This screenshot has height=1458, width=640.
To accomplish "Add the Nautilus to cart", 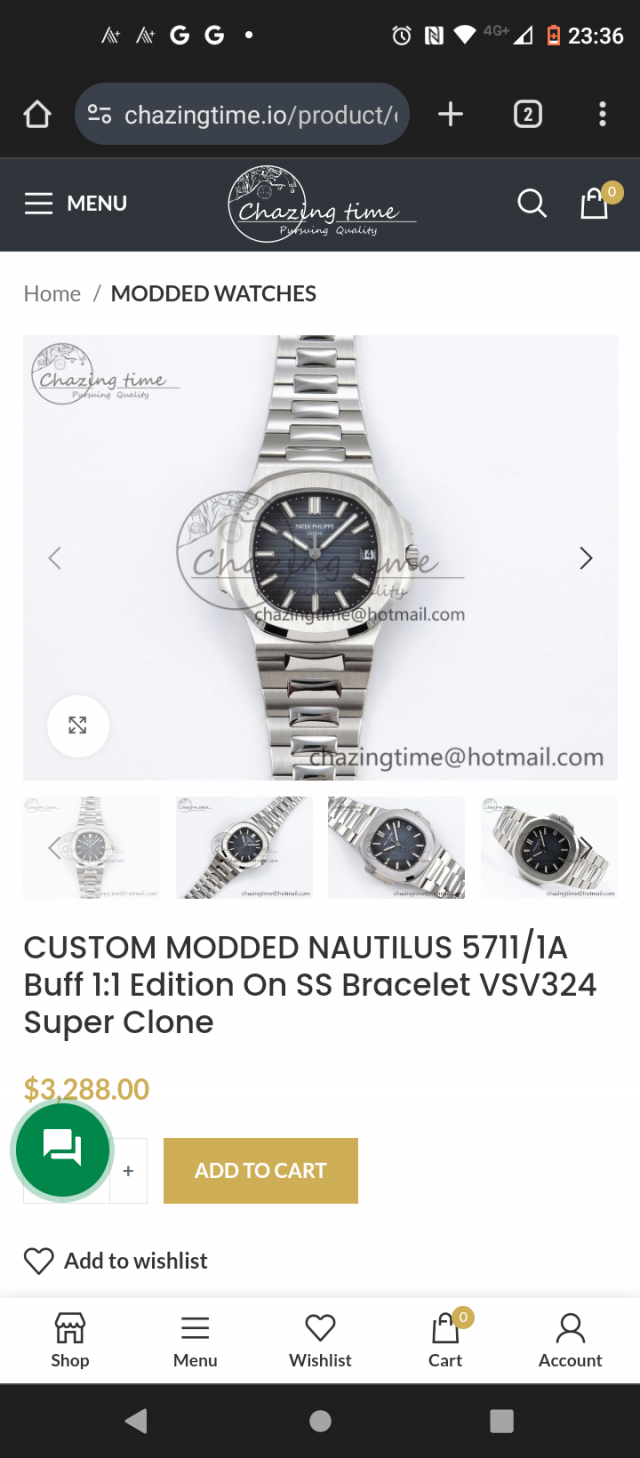I will pos(260,1171).
